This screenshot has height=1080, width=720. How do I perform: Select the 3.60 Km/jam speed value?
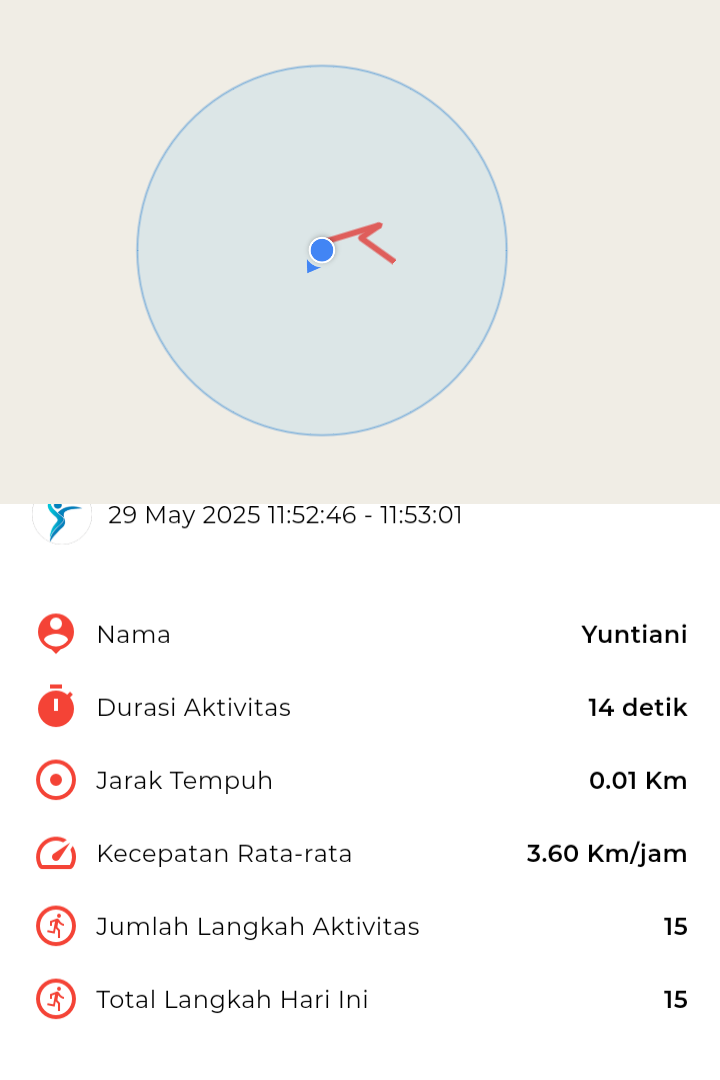point(607,854)
